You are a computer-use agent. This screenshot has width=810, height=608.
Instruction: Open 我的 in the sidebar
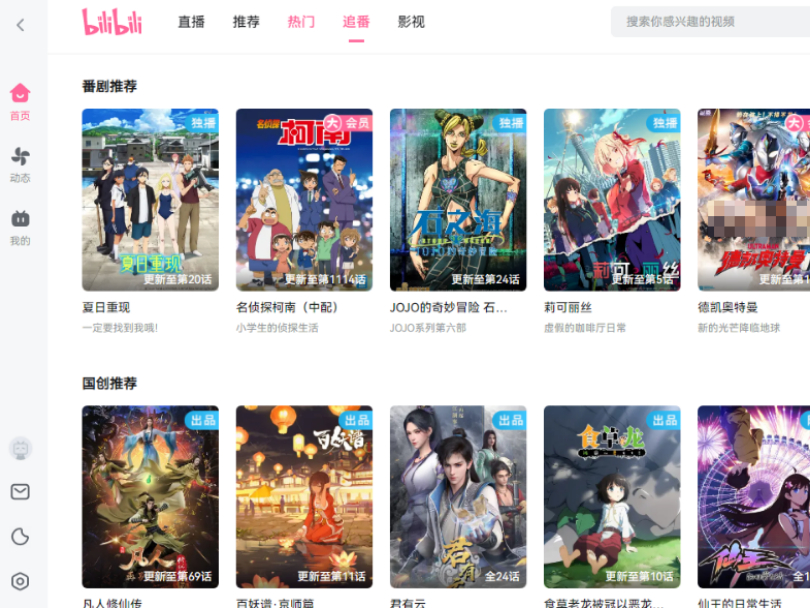[x=20, y=227]
